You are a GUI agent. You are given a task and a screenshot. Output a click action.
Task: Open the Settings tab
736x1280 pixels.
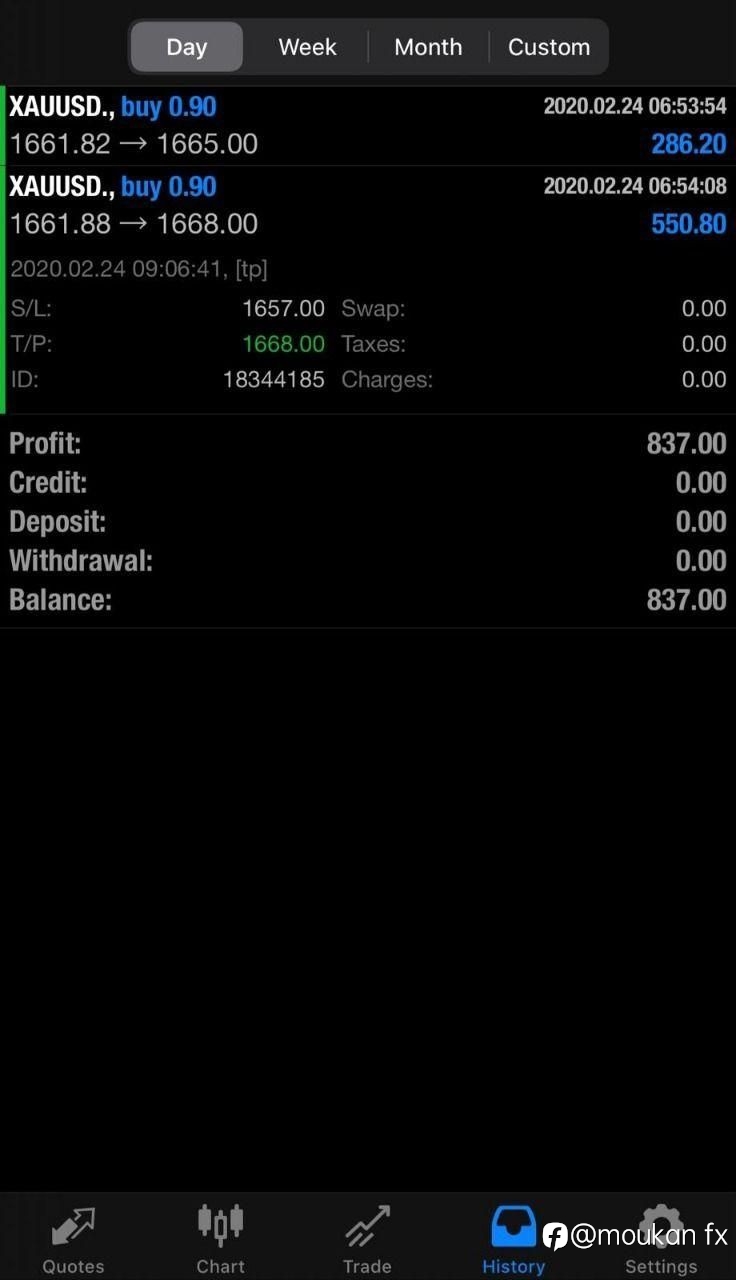pyautogui.click(x=661, y=1239)
